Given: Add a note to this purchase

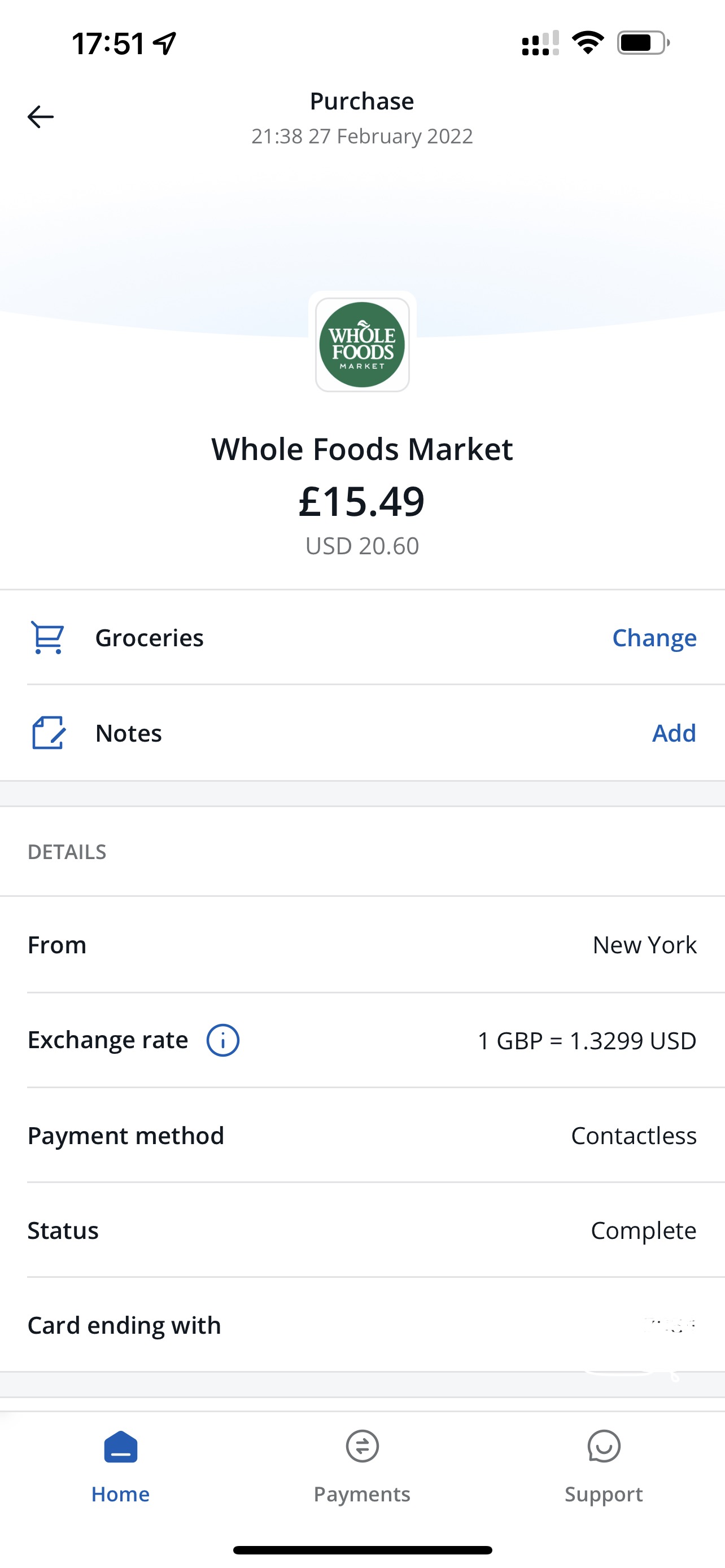Looking at the screenshot, I should pos(673,733).
